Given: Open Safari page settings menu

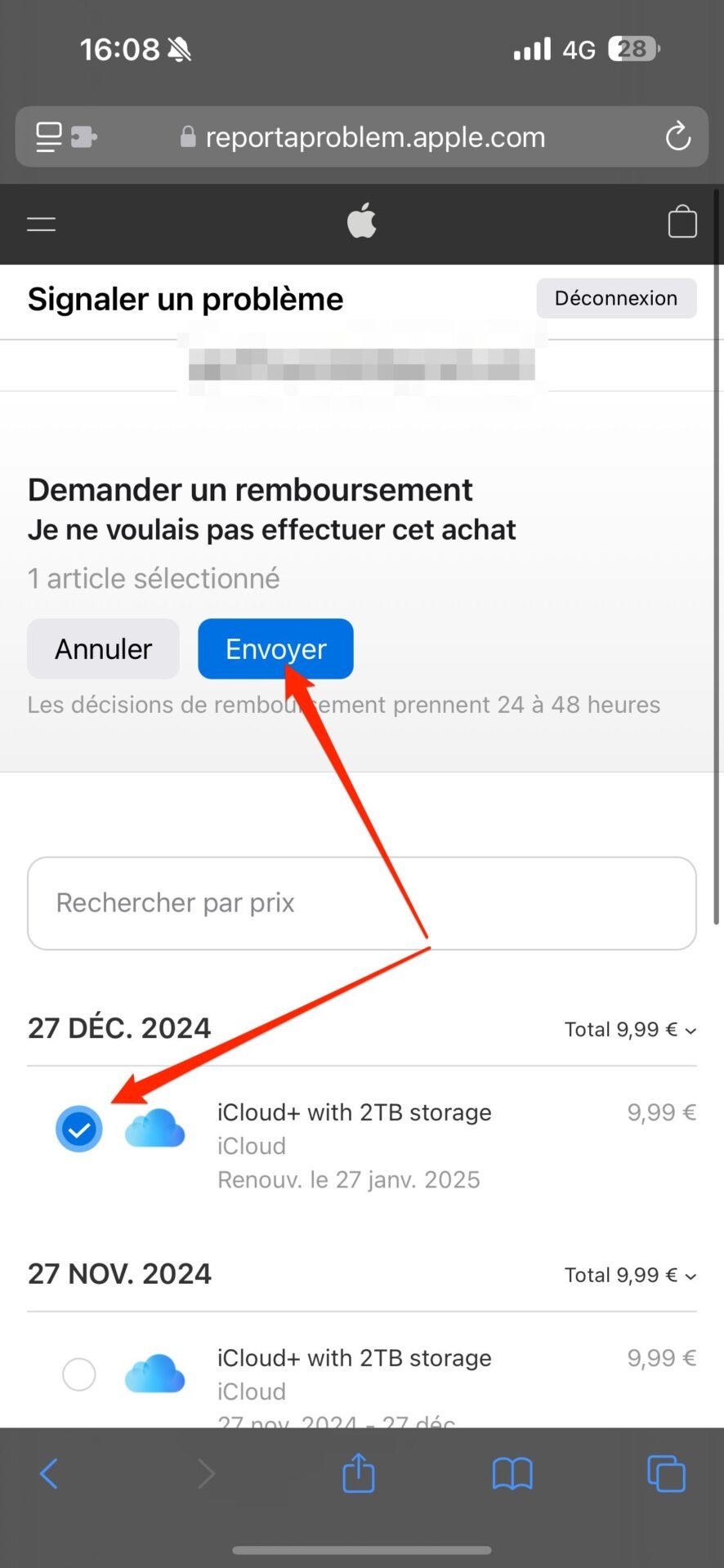Looking at the screenshot, I should 65,136.
